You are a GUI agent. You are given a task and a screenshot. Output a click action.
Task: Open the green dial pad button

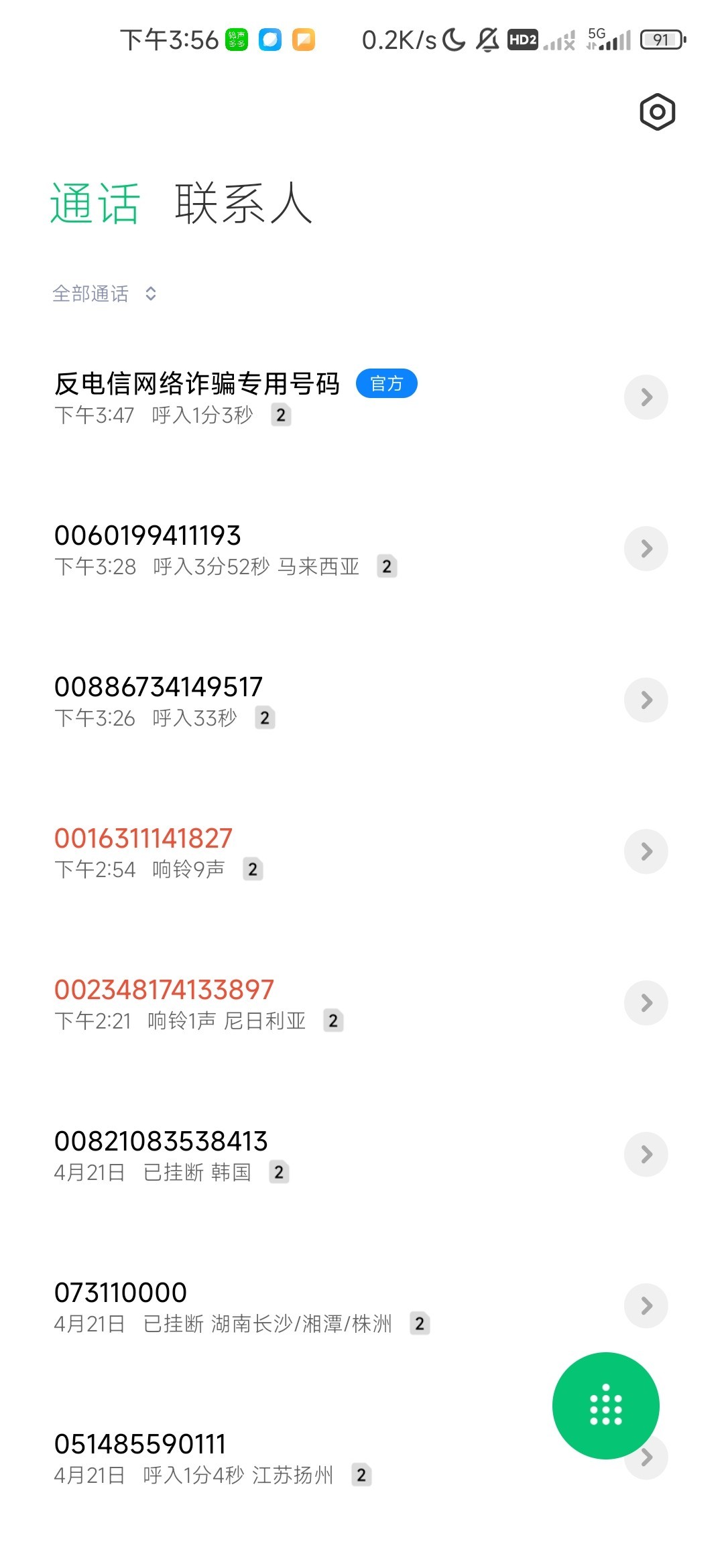605,1404
